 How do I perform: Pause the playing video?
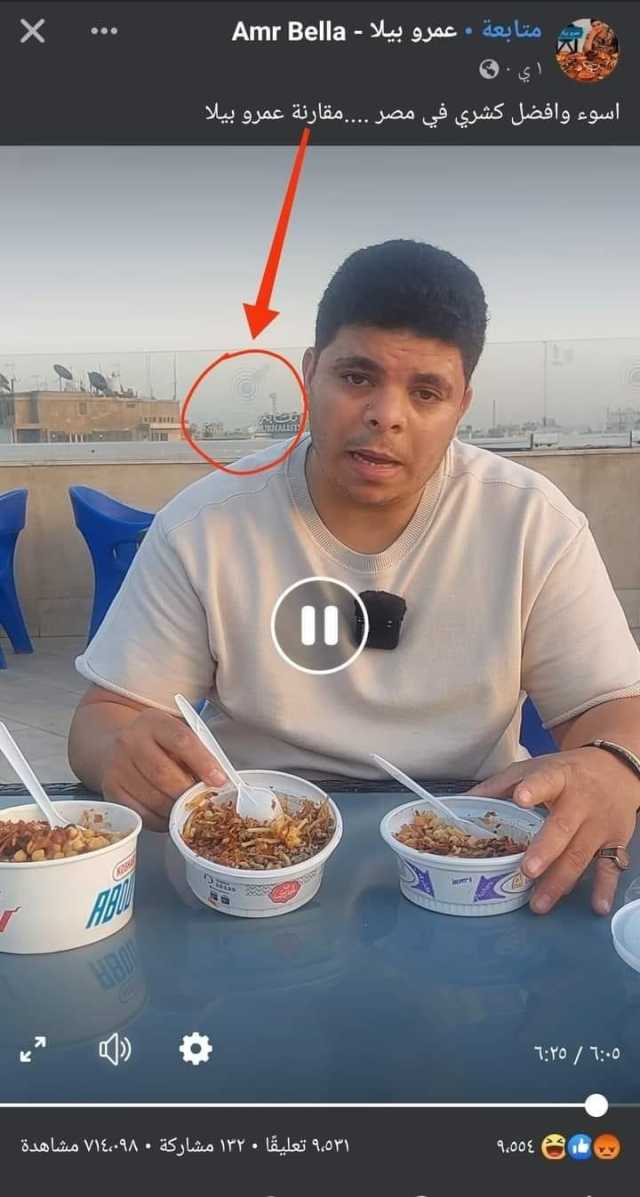pos(320,625)
